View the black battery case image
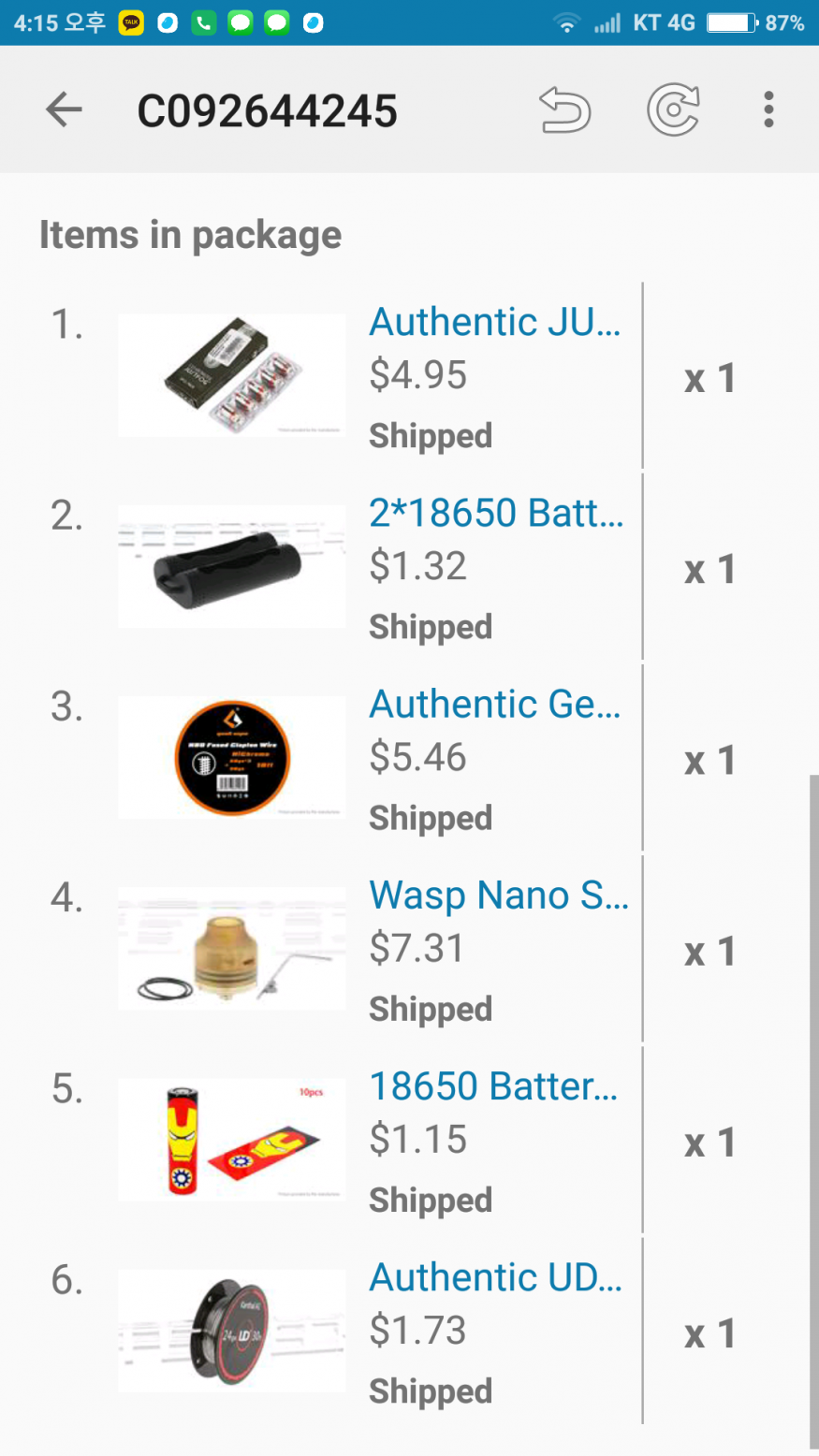 pos(231,566)
